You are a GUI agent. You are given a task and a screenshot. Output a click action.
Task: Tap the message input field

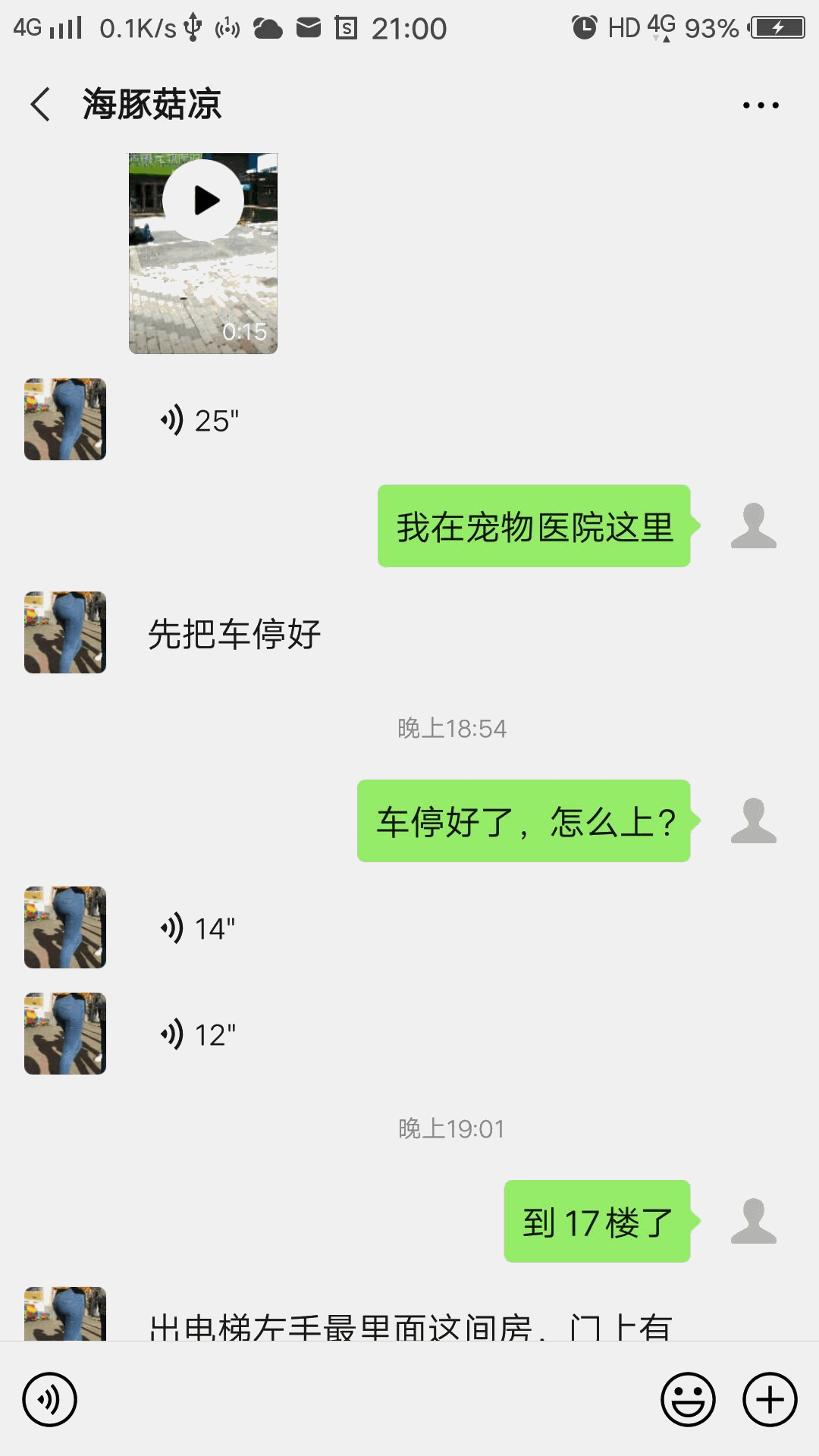pyautogui.click(x=368, y=1400)
